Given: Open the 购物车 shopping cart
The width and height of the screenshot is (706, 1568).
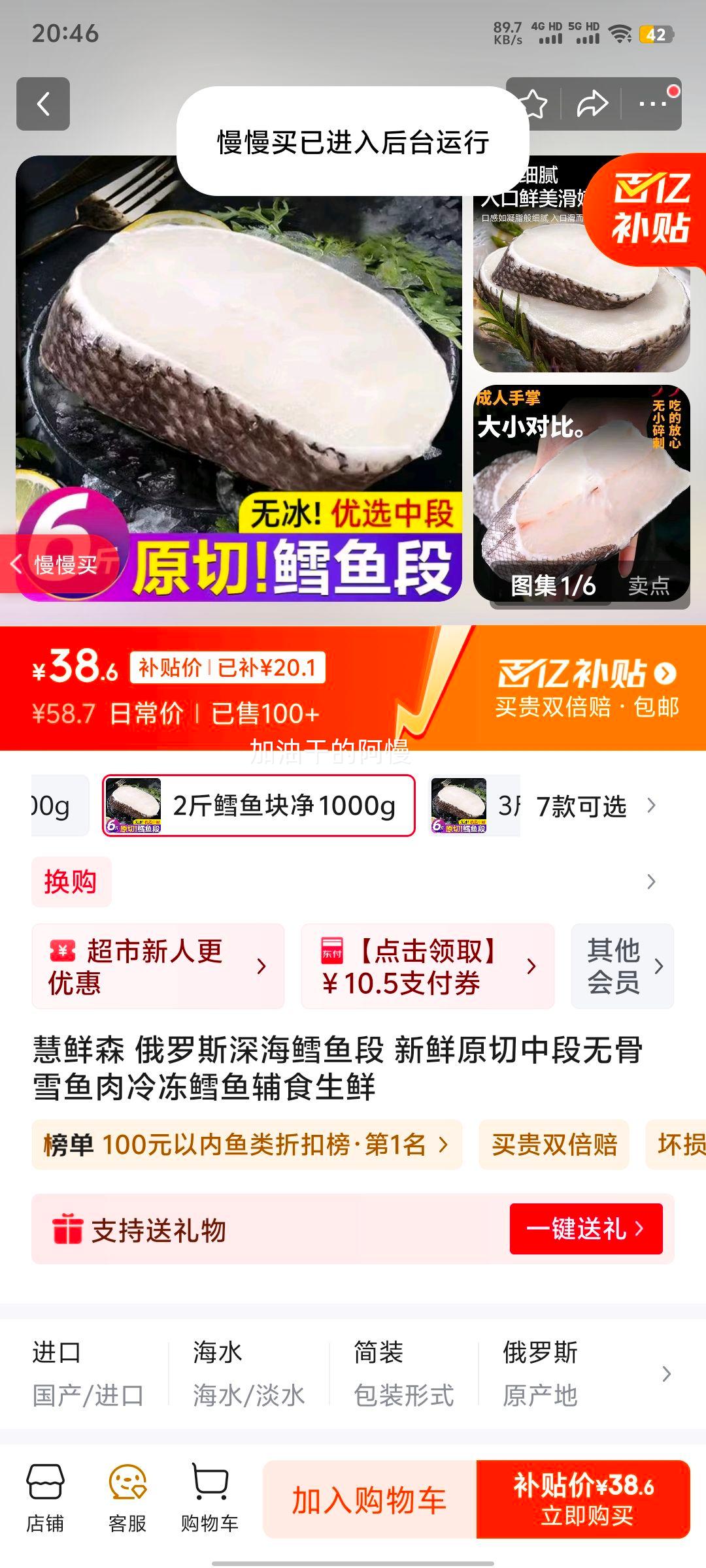Looking at the screenshot, I should (x=209, y=1499).
